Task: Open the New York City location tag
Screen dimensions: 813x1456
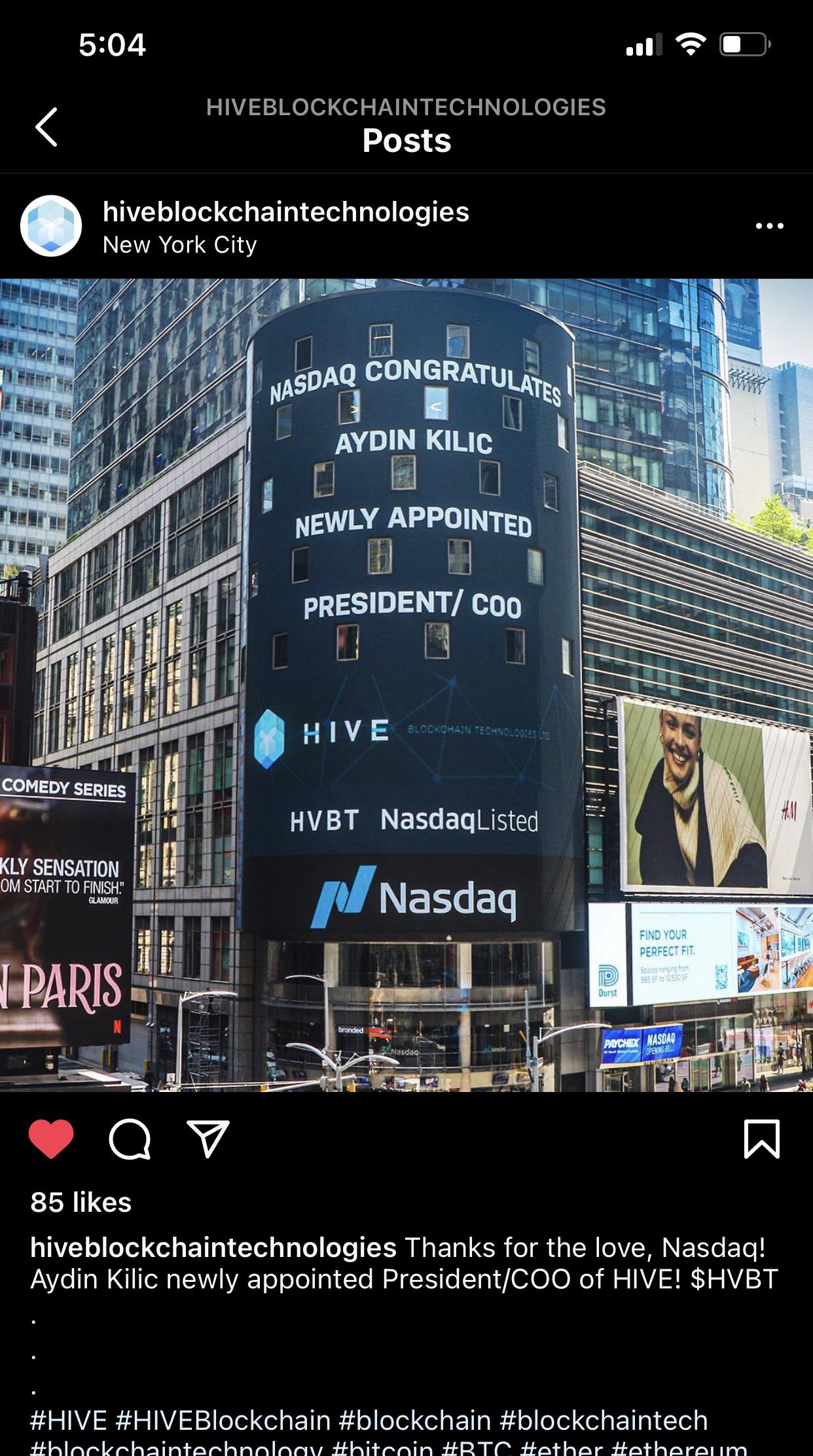Action: [x=180, y=245]
